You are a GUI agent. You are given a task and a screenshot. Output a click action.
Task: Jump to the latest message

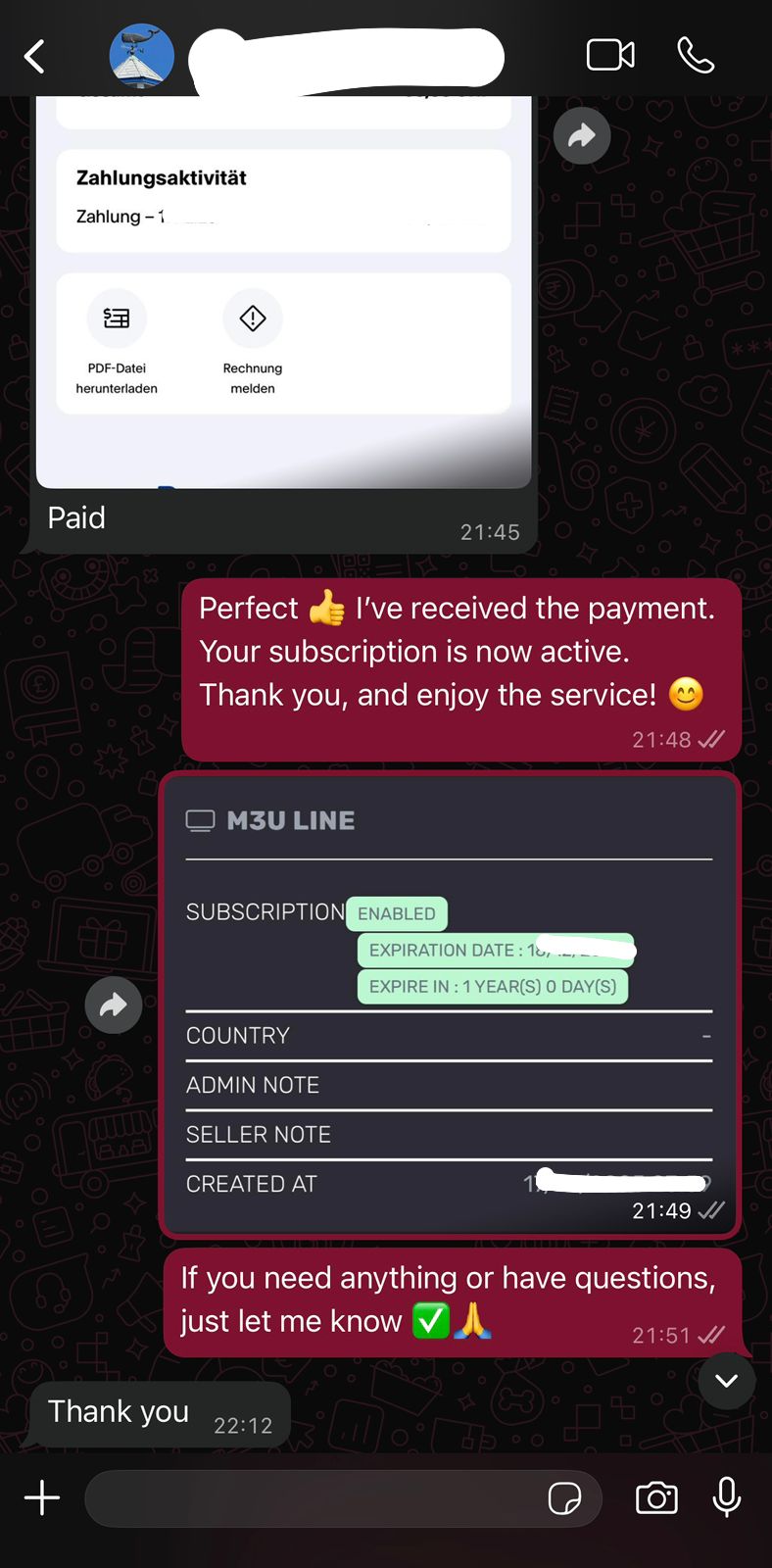coord(726,1380)
